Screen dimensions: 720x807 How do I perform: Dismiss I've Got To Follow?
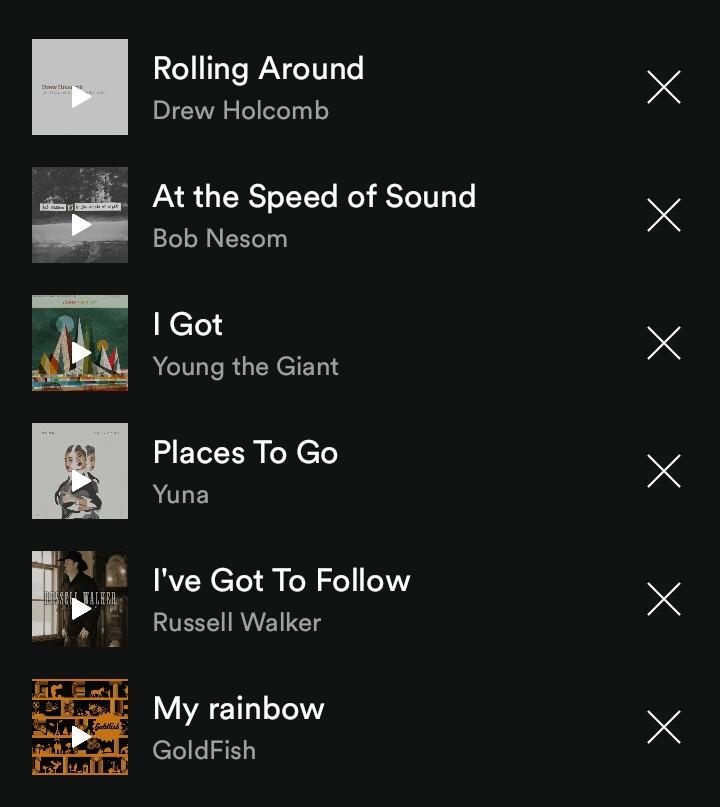coord(663,599)
